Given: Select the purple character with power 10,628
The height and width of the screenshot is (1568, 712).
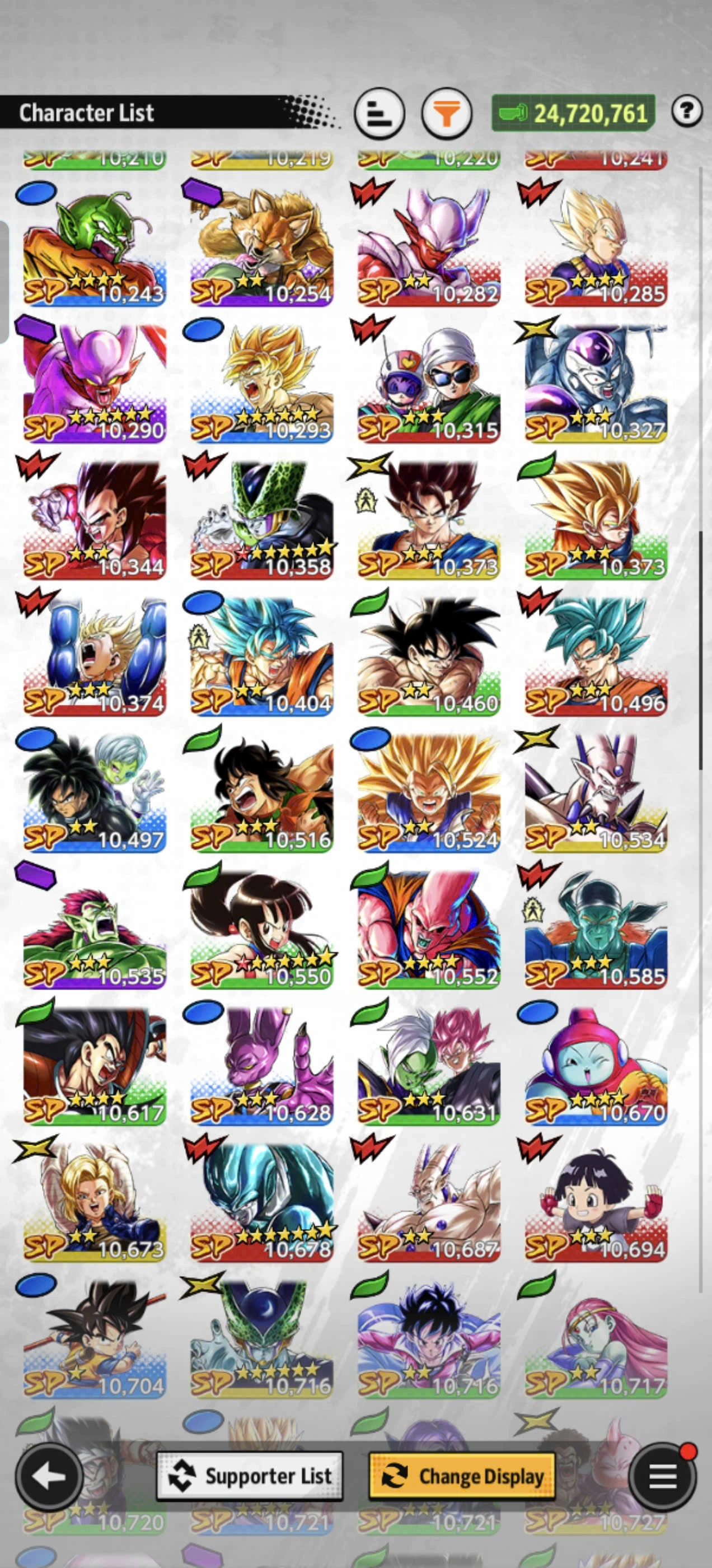Looking at the screenshot, I should pos(261,1066).
